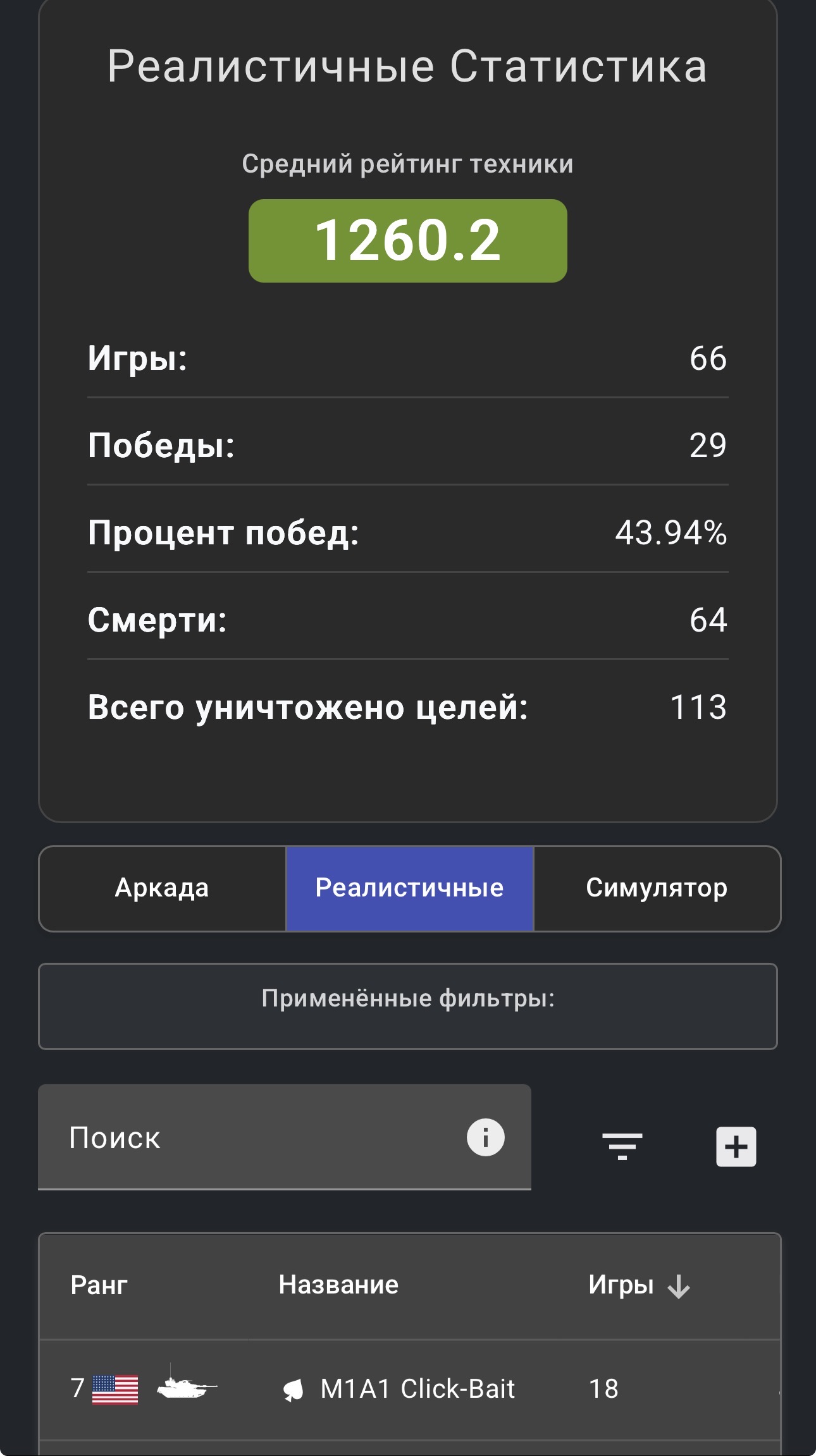The height and width of the screenshot is (1456, 816).
Task: Tap the Поиск search field
Action: coord(253,1137)
